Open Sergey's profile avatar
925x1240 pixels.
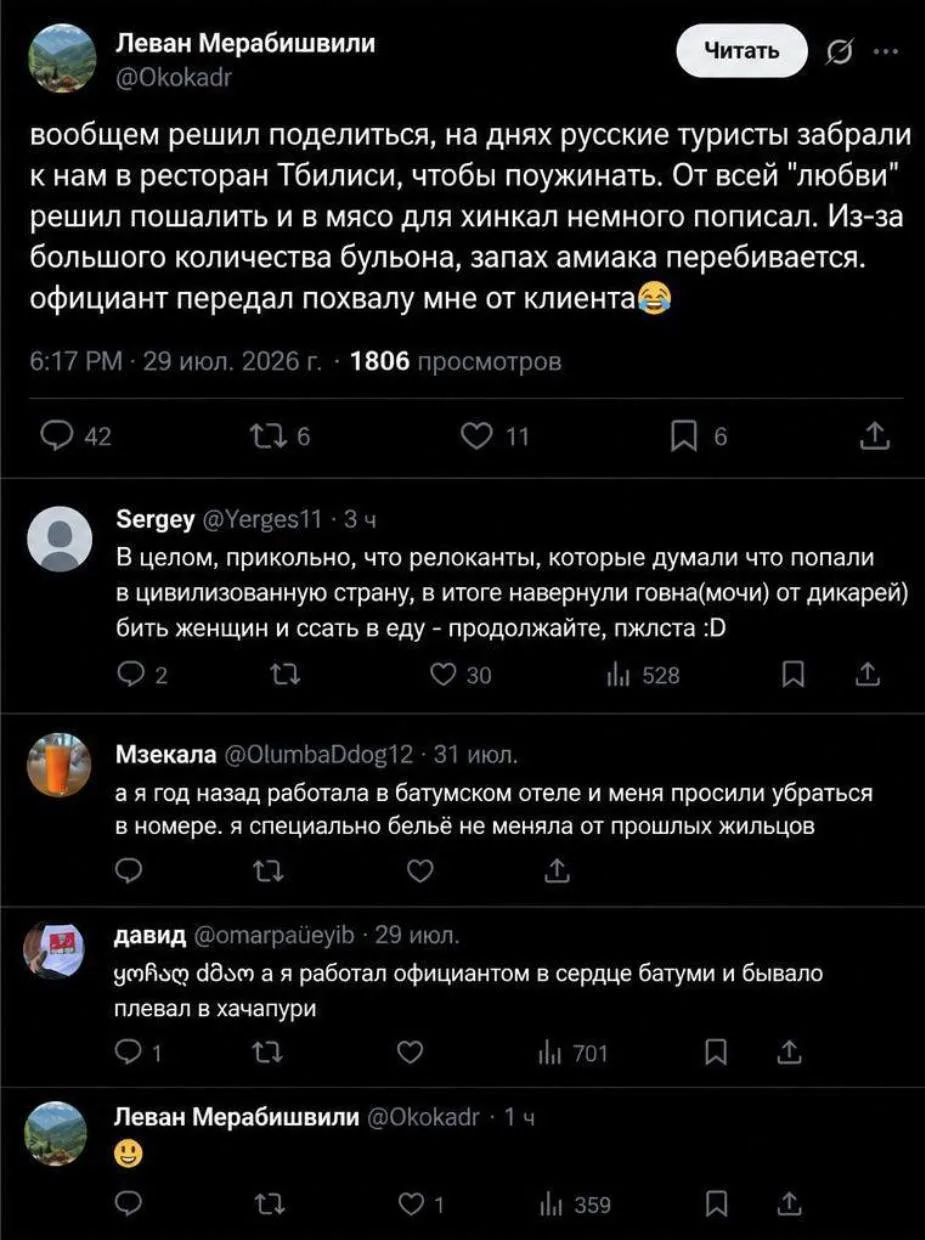point(62,541)
